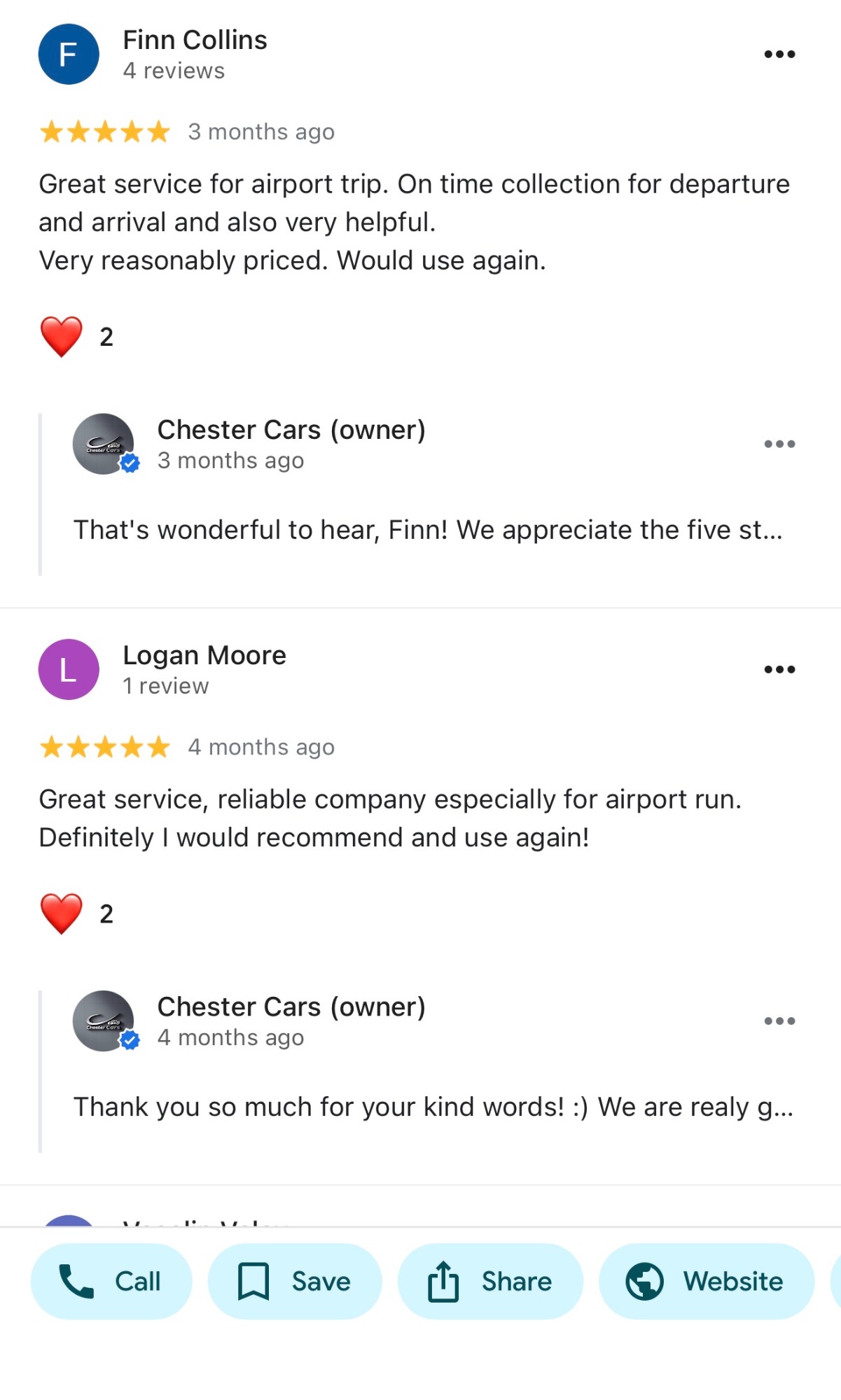View Logan Moore's reviewer profile
This screenshot has width=841, height=1400.
click(x=204, y=656)
